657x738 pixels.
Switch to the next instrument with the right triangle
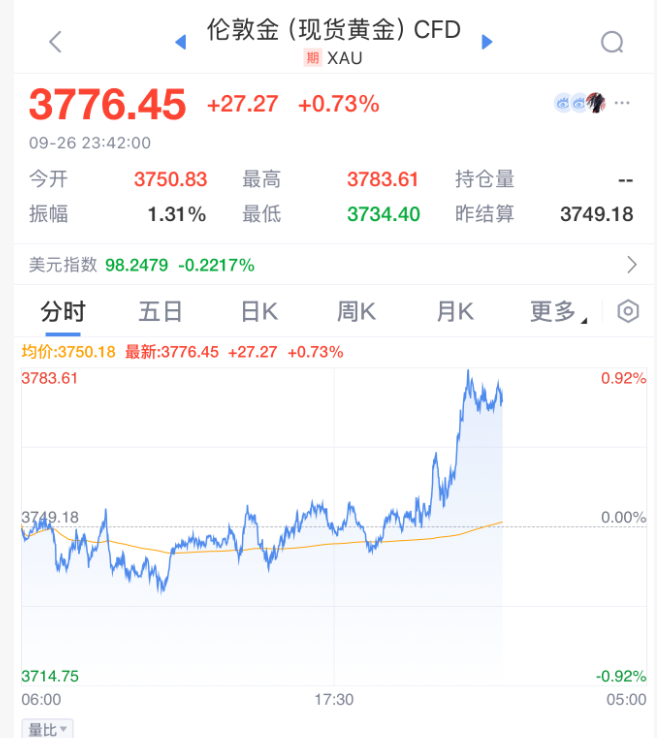487,42
